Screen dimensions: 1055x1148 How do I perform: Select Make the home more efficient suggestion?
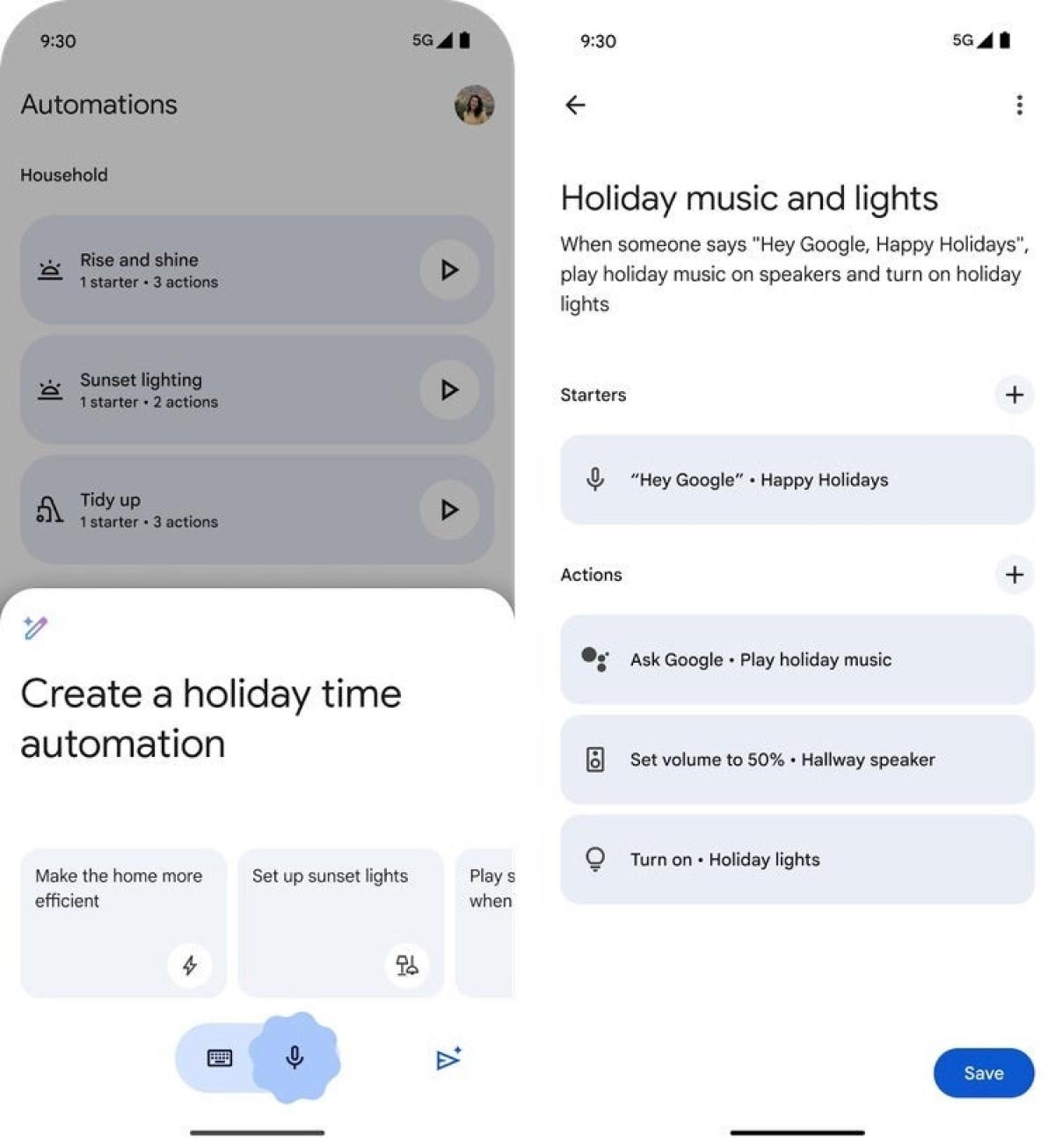pos(123,922)
